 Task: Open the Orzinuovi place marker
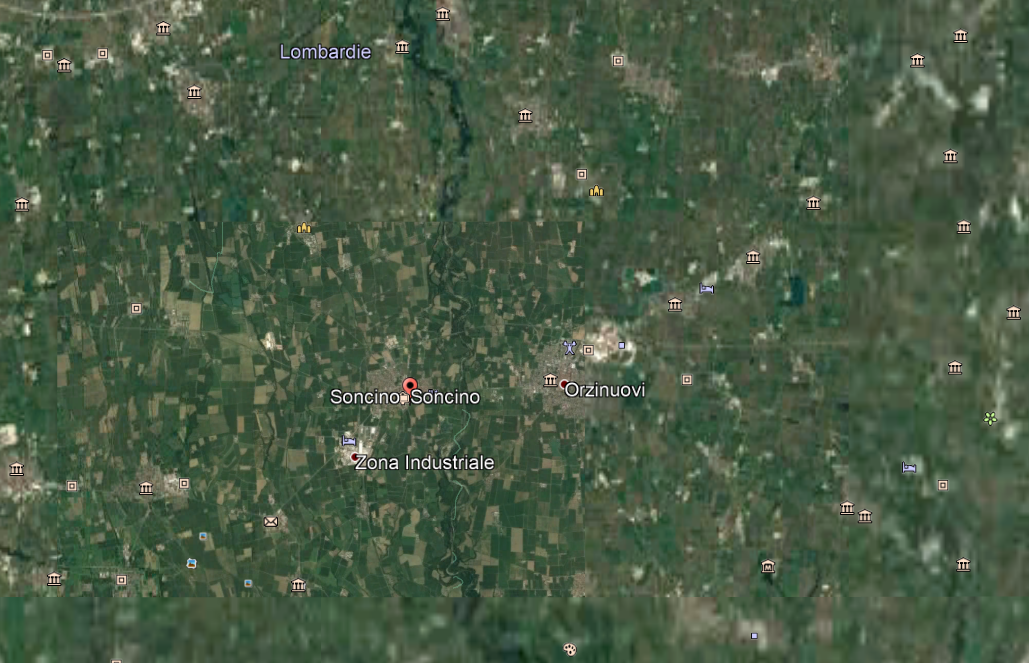point(564,384)
